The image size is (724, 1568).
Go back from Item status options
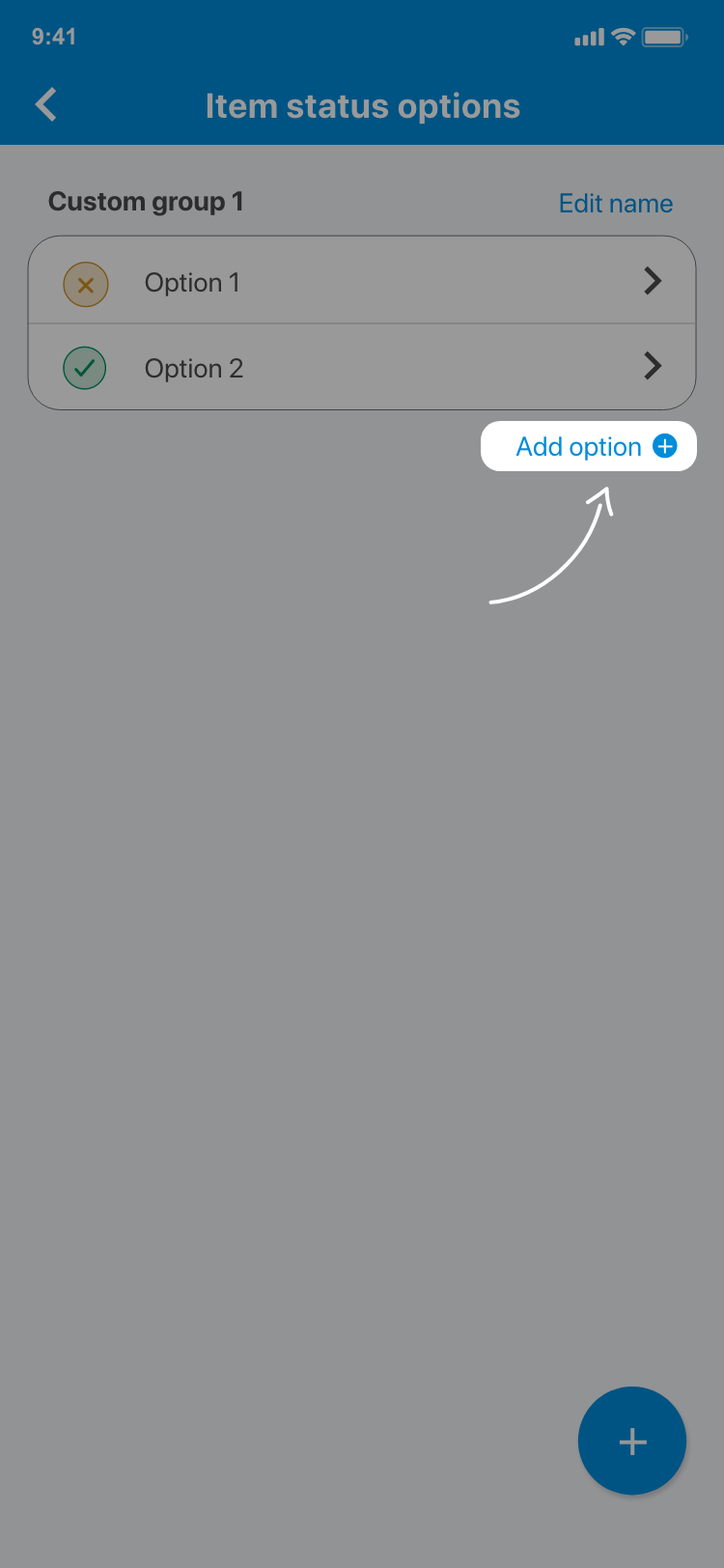pos(45,105)
